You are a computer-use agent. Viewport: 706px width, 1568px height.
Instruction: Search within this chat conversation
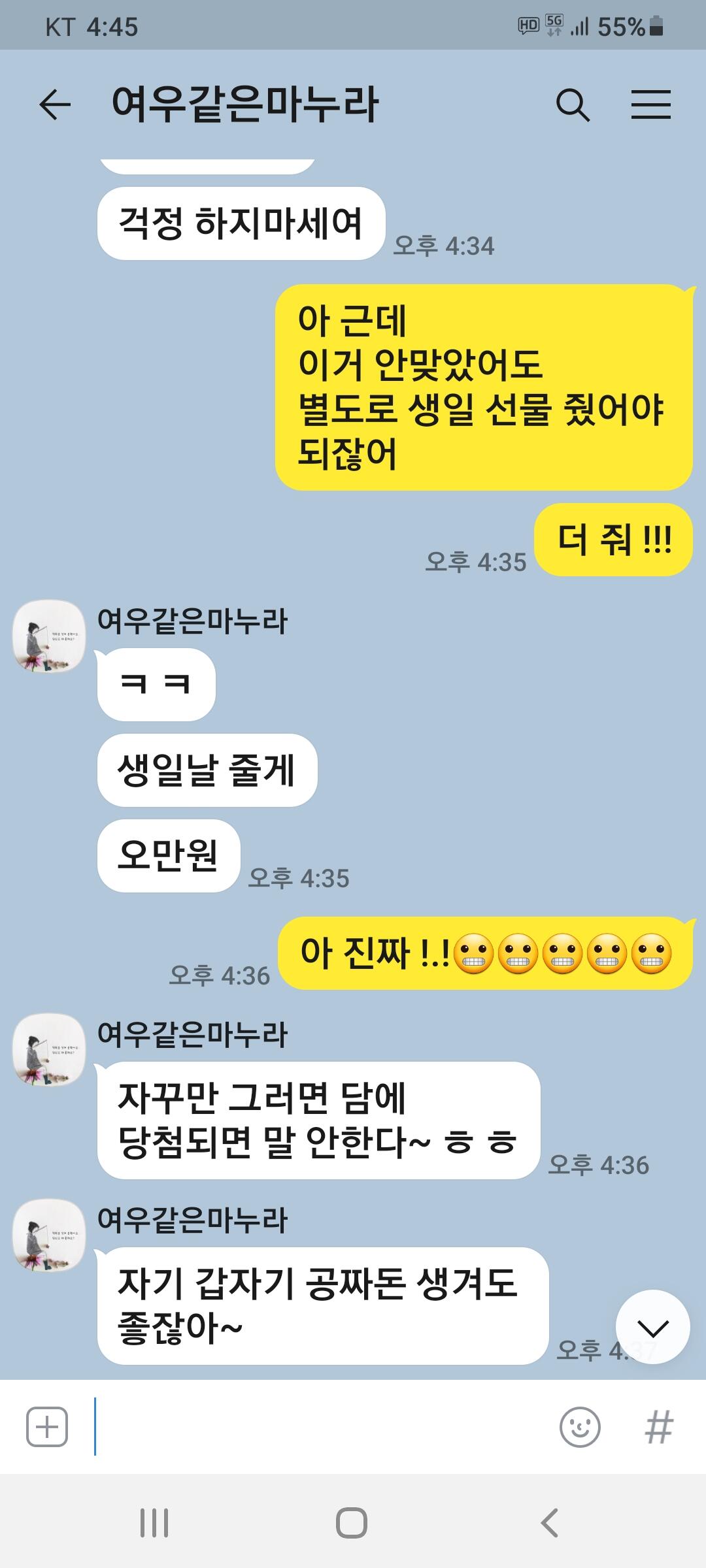tap(573, 105)
